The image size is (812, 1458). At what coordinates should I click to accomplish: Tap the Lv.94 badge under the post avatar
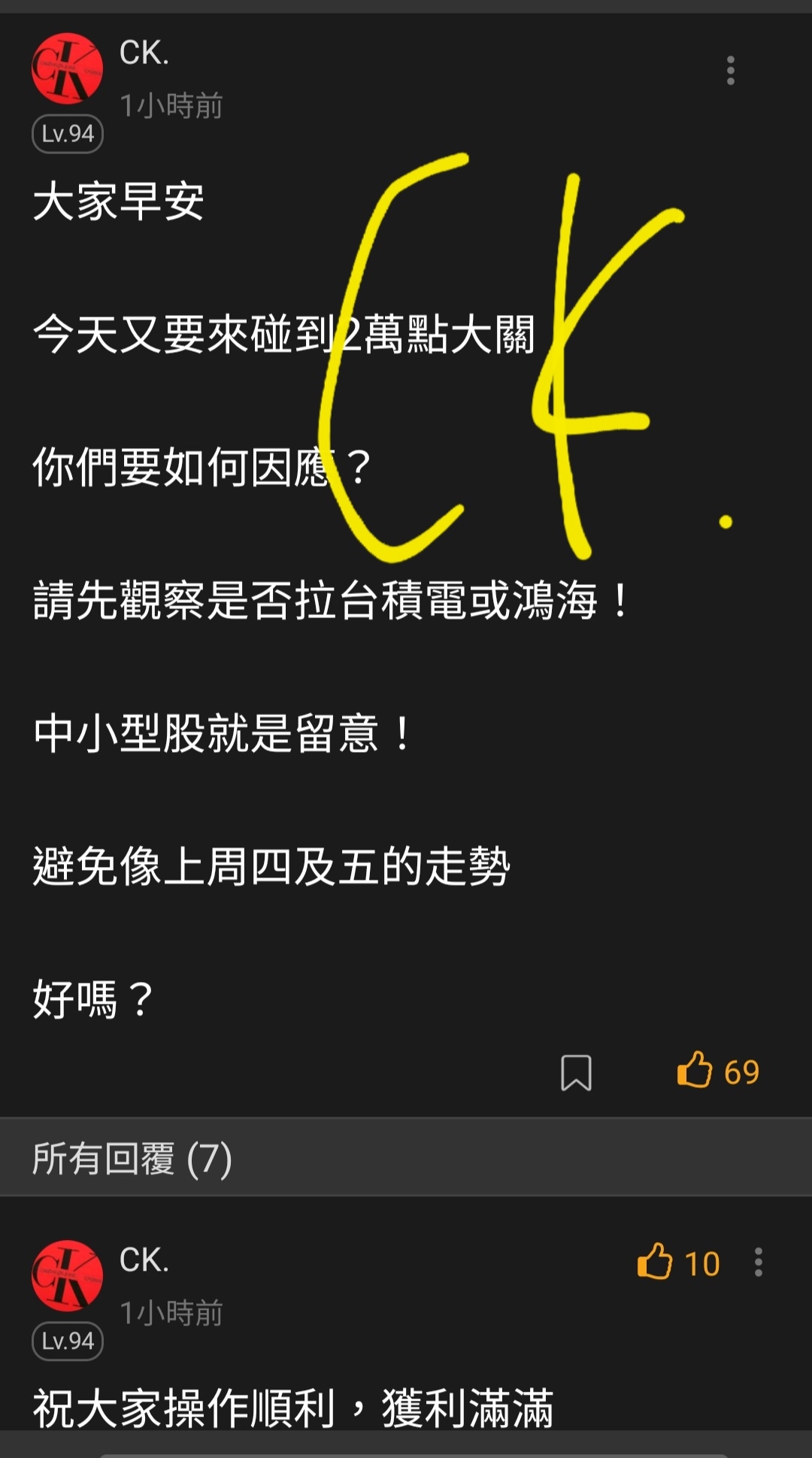click(66, 133)
